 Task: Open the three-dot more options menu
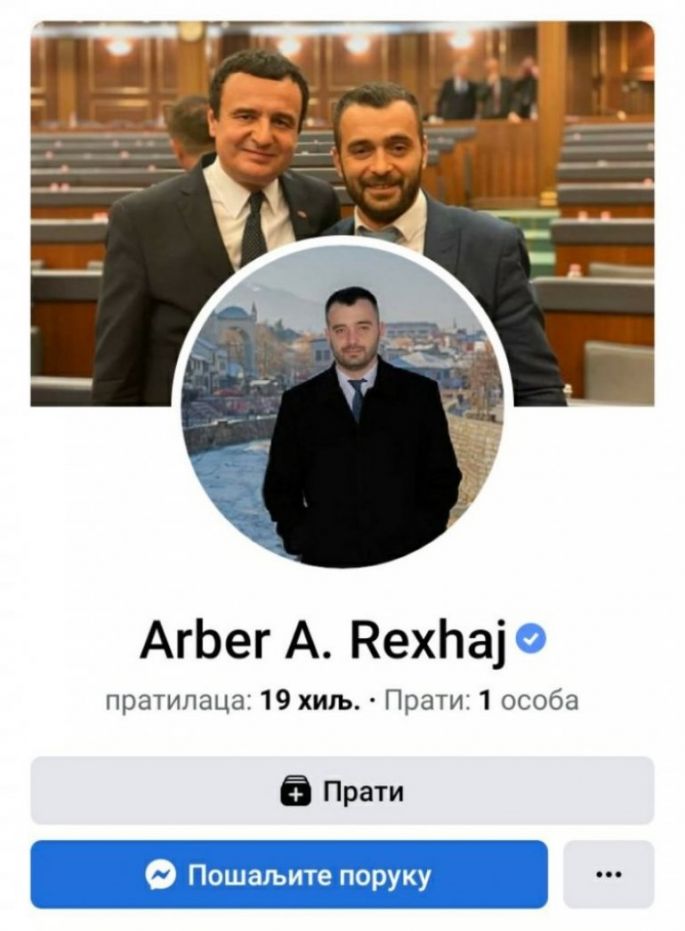click(x=608, y=875)
